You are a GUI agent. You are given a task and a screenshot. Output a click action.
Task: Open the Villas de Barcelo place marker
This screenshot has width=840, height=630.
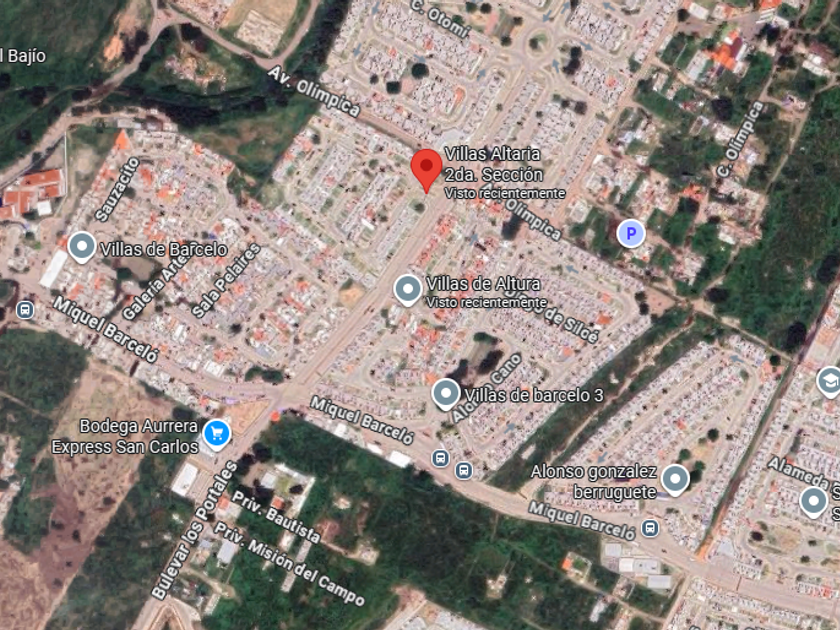(x=82, y=248)
